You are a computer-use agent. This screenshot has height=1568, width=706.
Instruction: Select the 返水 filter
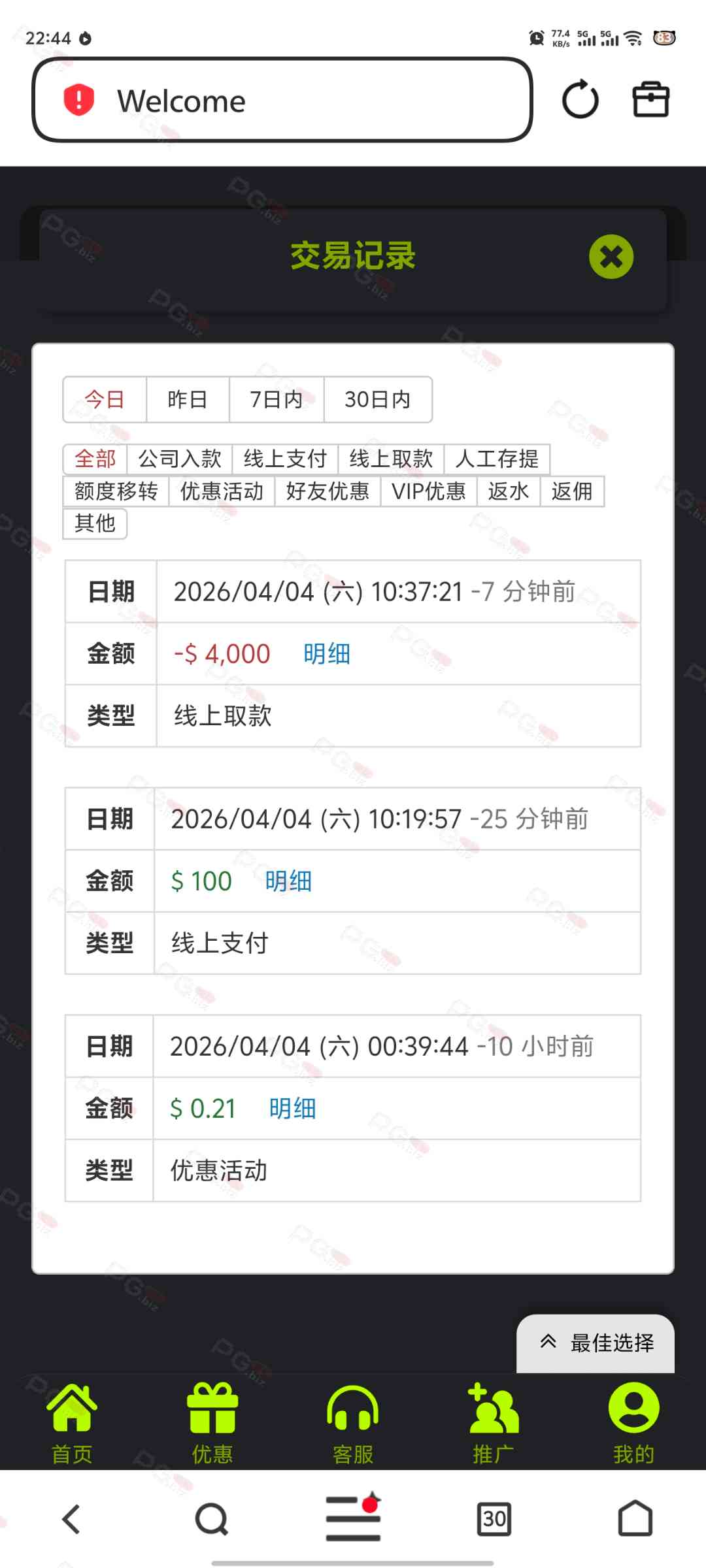coord(508,491)
